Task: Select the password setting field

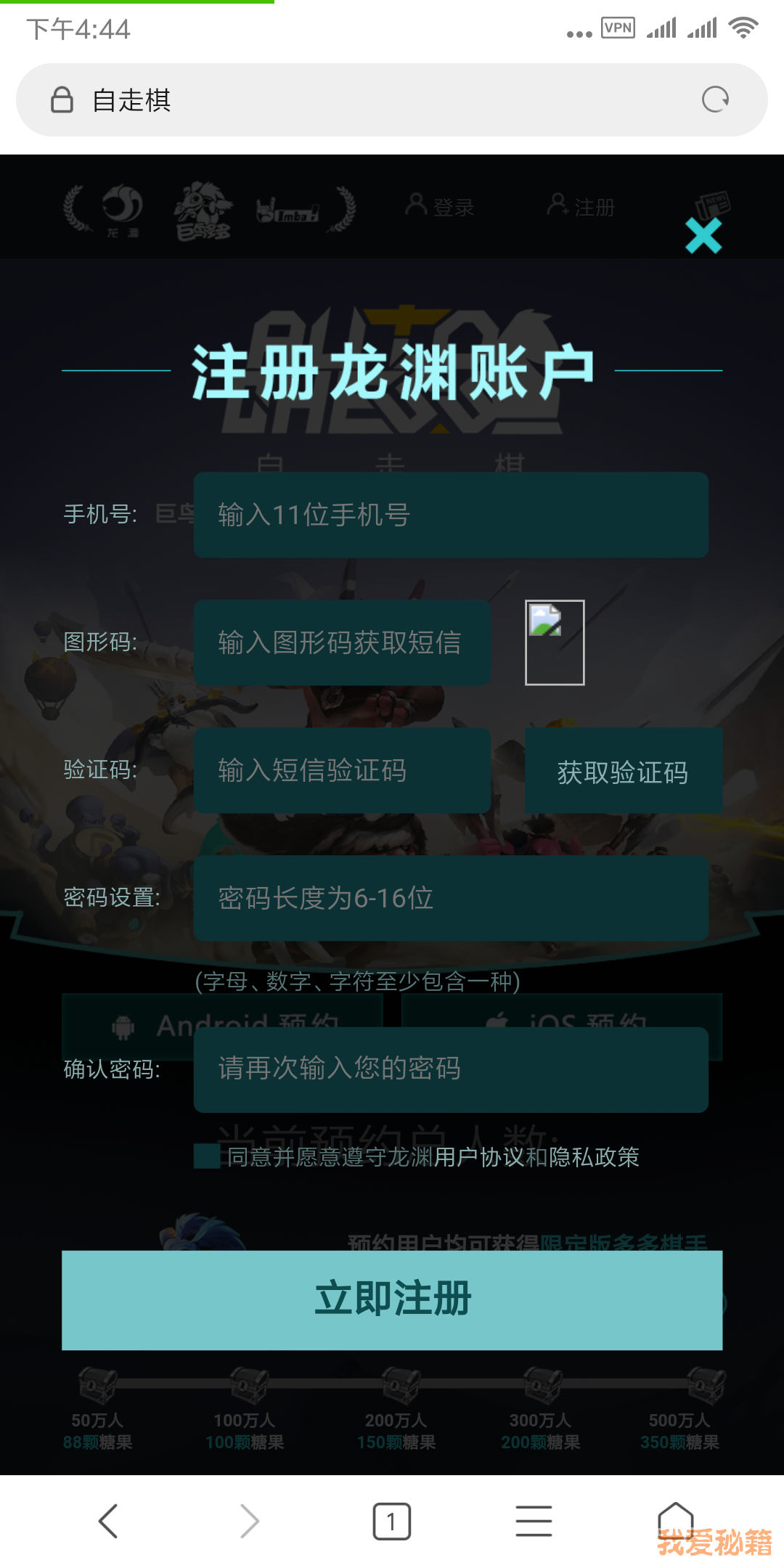Action: pyautogui.click(x=450, y=898)
